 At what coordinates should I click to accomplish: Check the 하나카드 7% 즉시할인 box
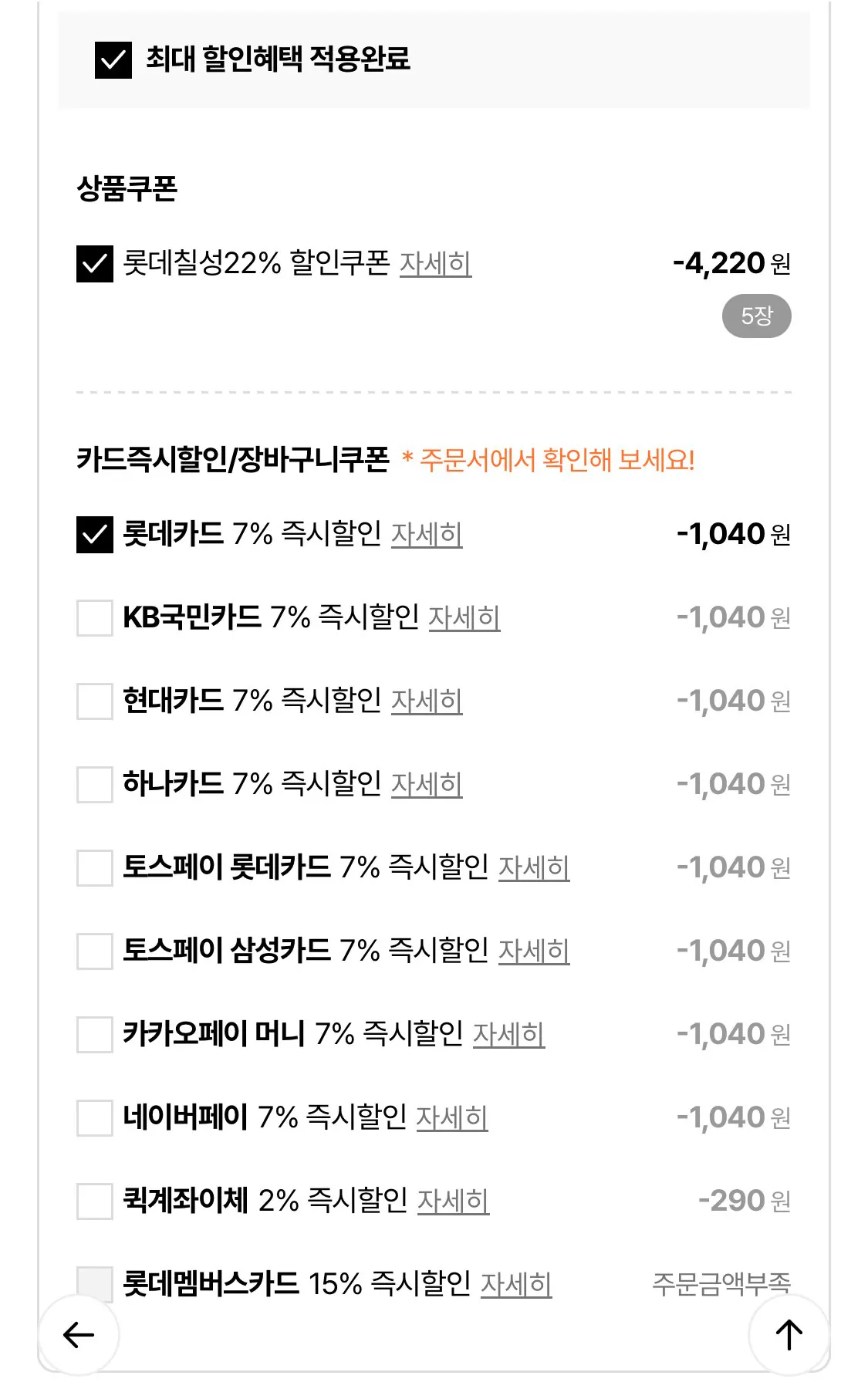click(93, 783)
